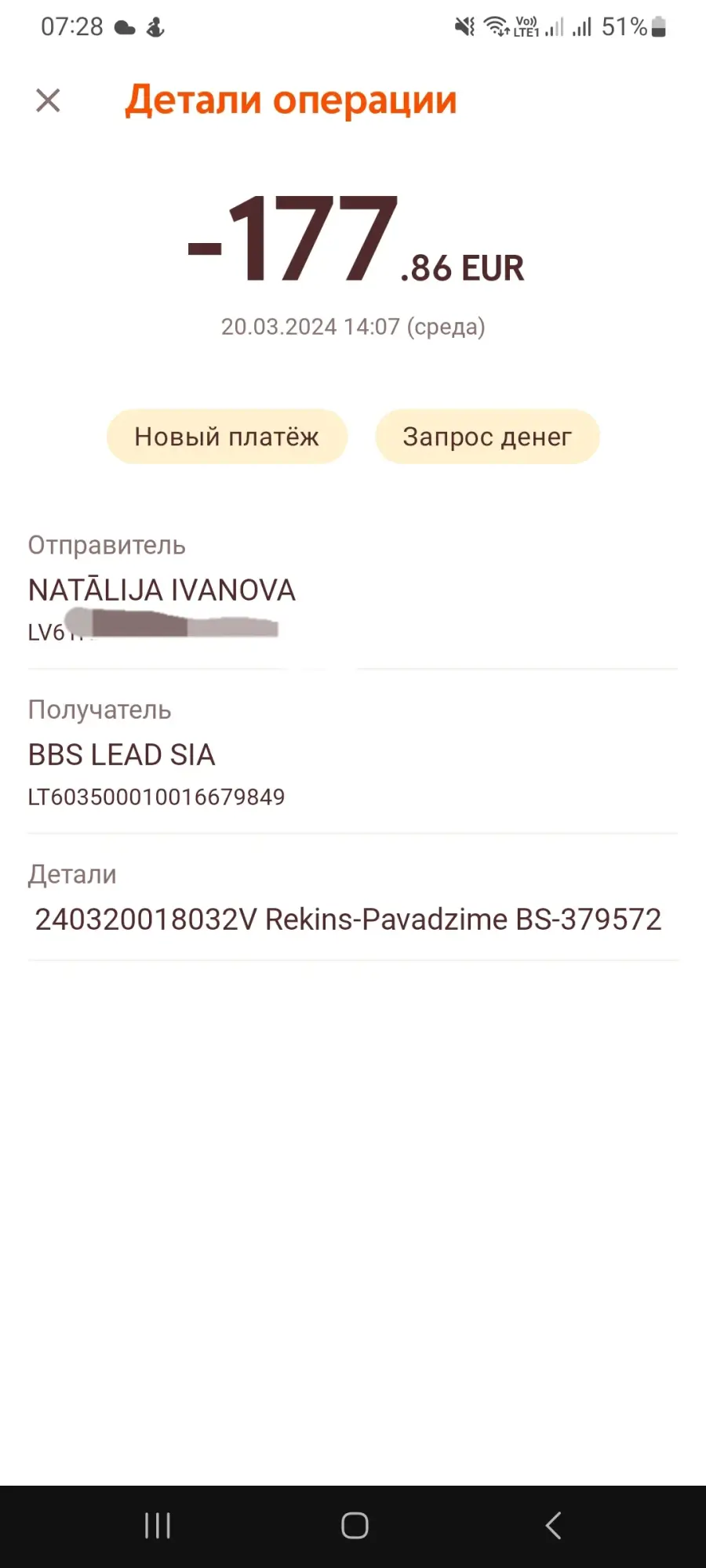The width and height of the screenshot is (706, 1568).
Task: Start a new payment with Новый платёж
Action: 227,436
